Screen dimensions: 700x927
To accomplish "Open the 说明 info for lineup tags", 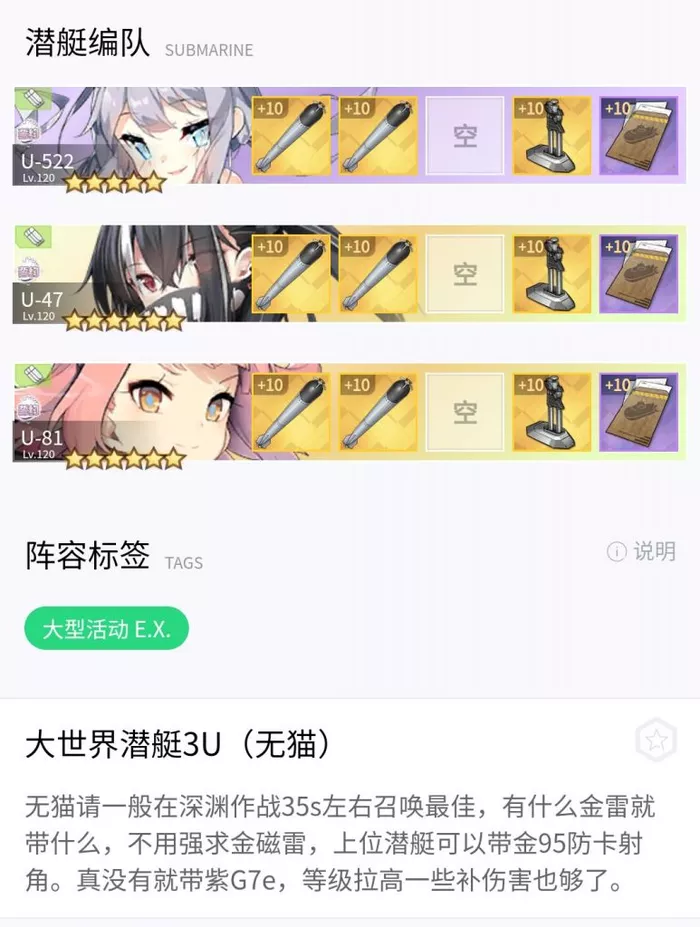I will point(642,551).
